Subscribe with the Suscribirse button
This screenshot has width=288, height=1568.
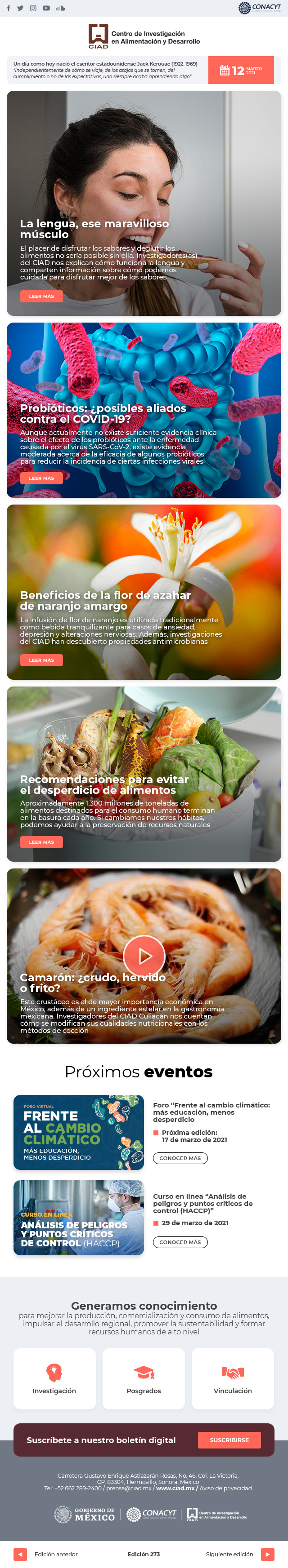pos(229,1440)
